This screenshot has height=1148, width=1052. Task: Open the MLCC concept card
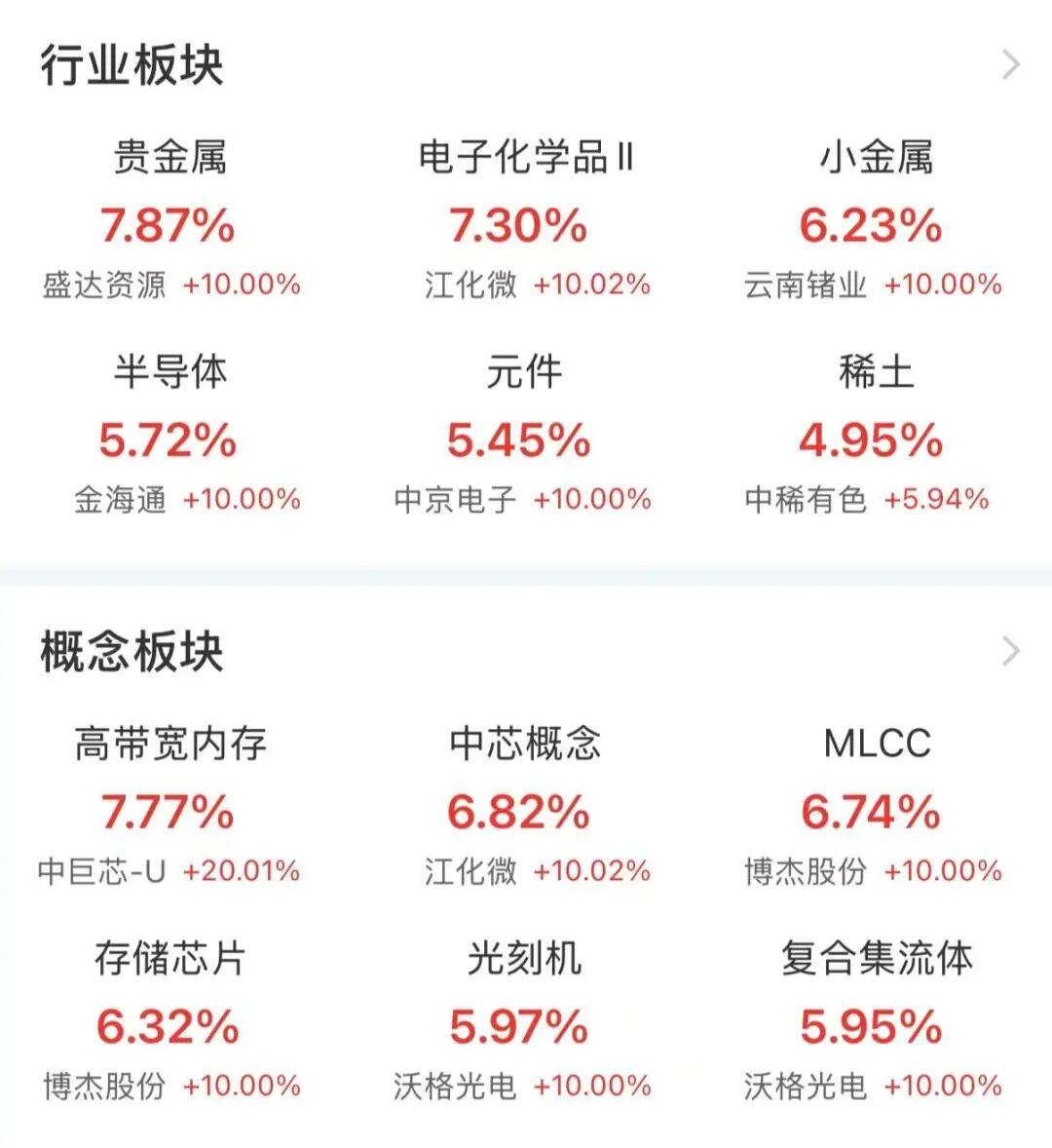(874, 805)
